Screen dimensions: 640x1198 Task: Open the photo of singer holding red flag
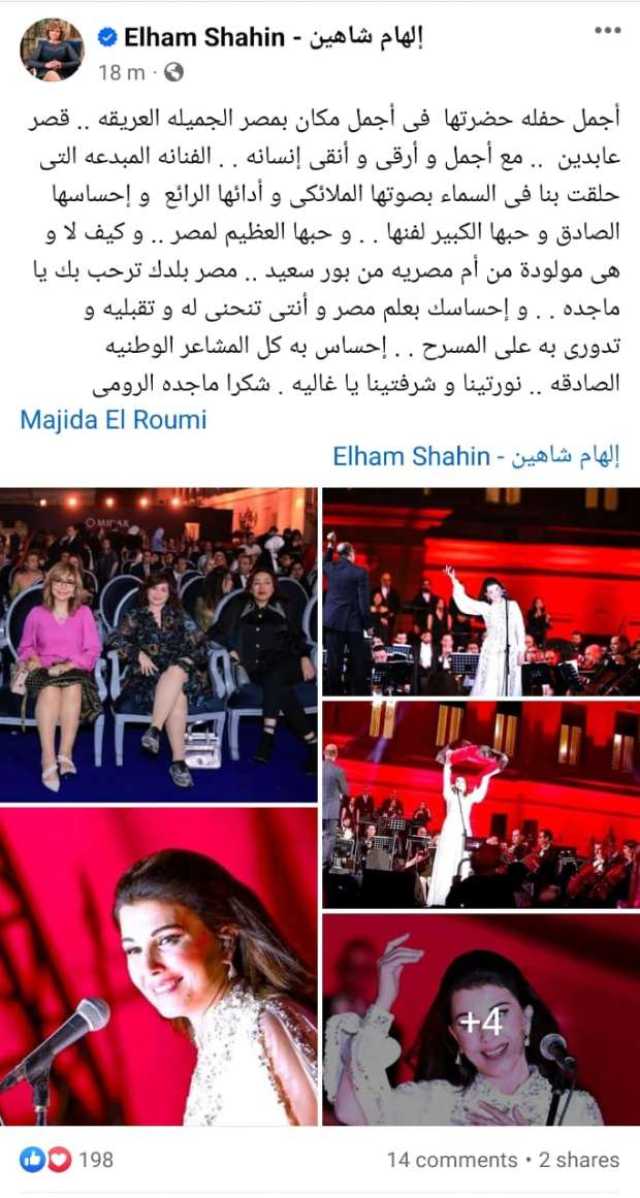(x=481, y=805)
